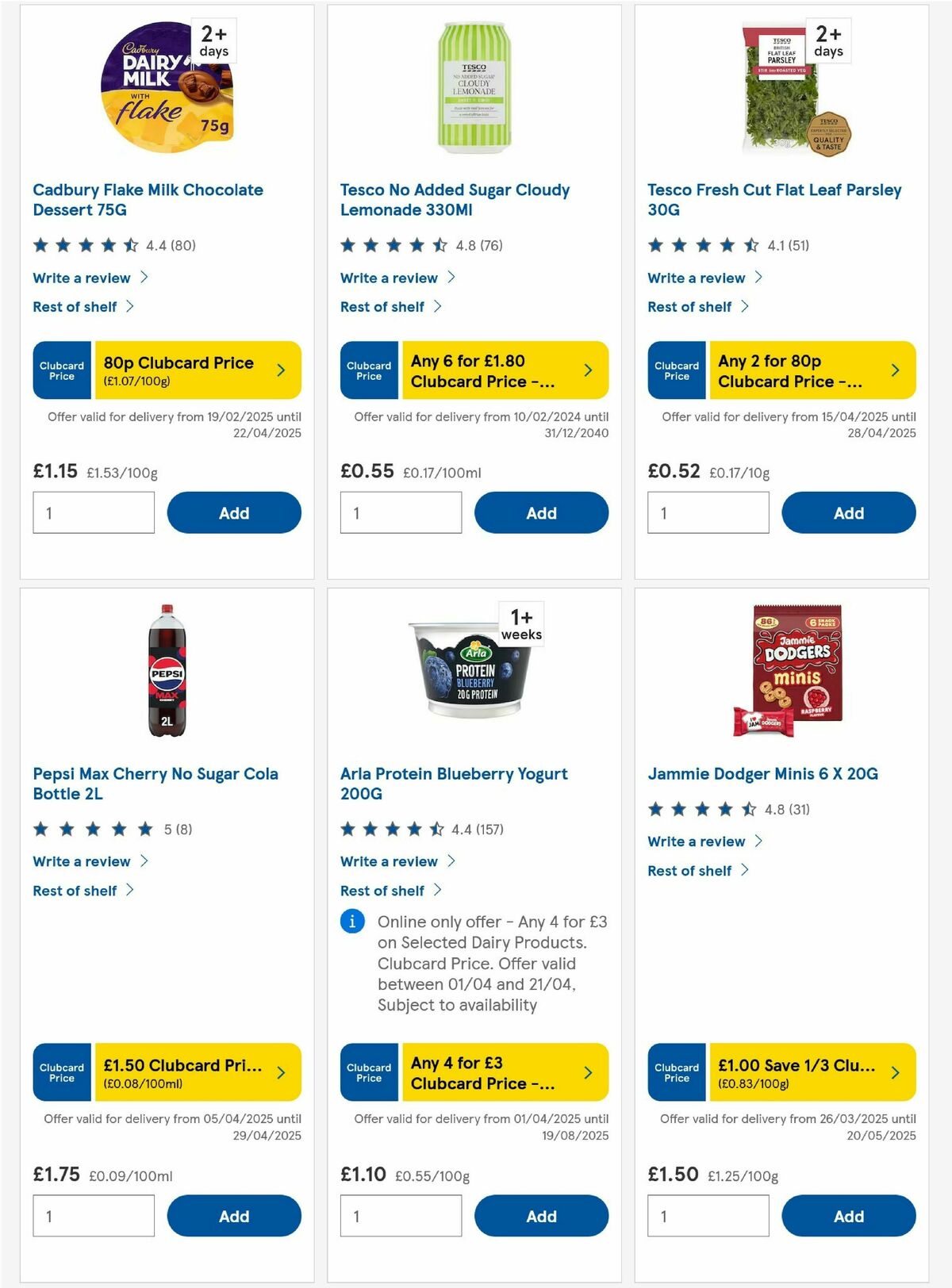Viewport: 952px width, 1288px height.
Task: Add Tesco No Added Sugar Cloudy Lemonade to basket
Action: (x=541, y=512)
